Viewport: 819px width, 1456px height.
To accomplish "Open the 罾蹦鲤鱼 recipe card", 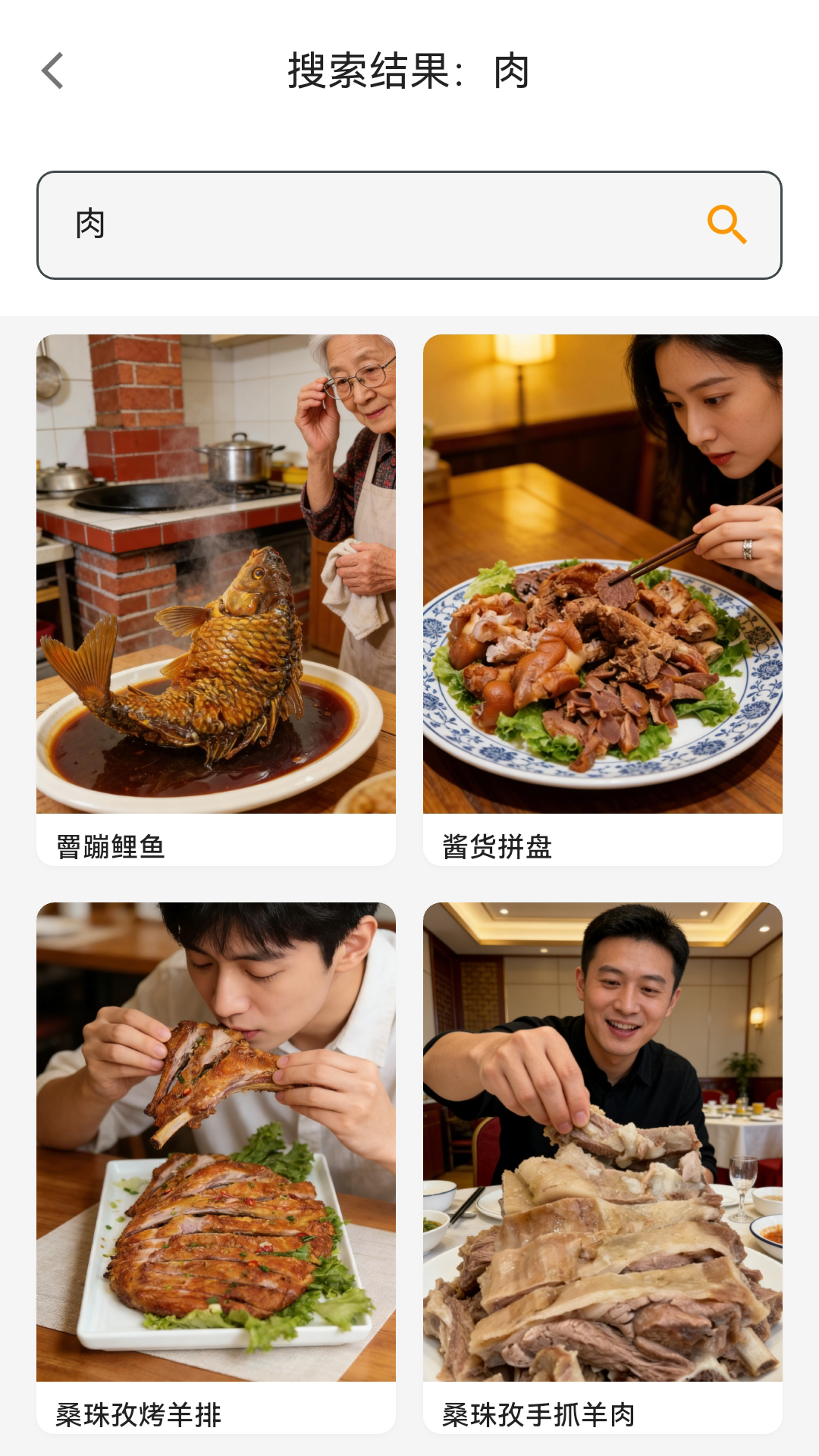I will click(216, 599).
